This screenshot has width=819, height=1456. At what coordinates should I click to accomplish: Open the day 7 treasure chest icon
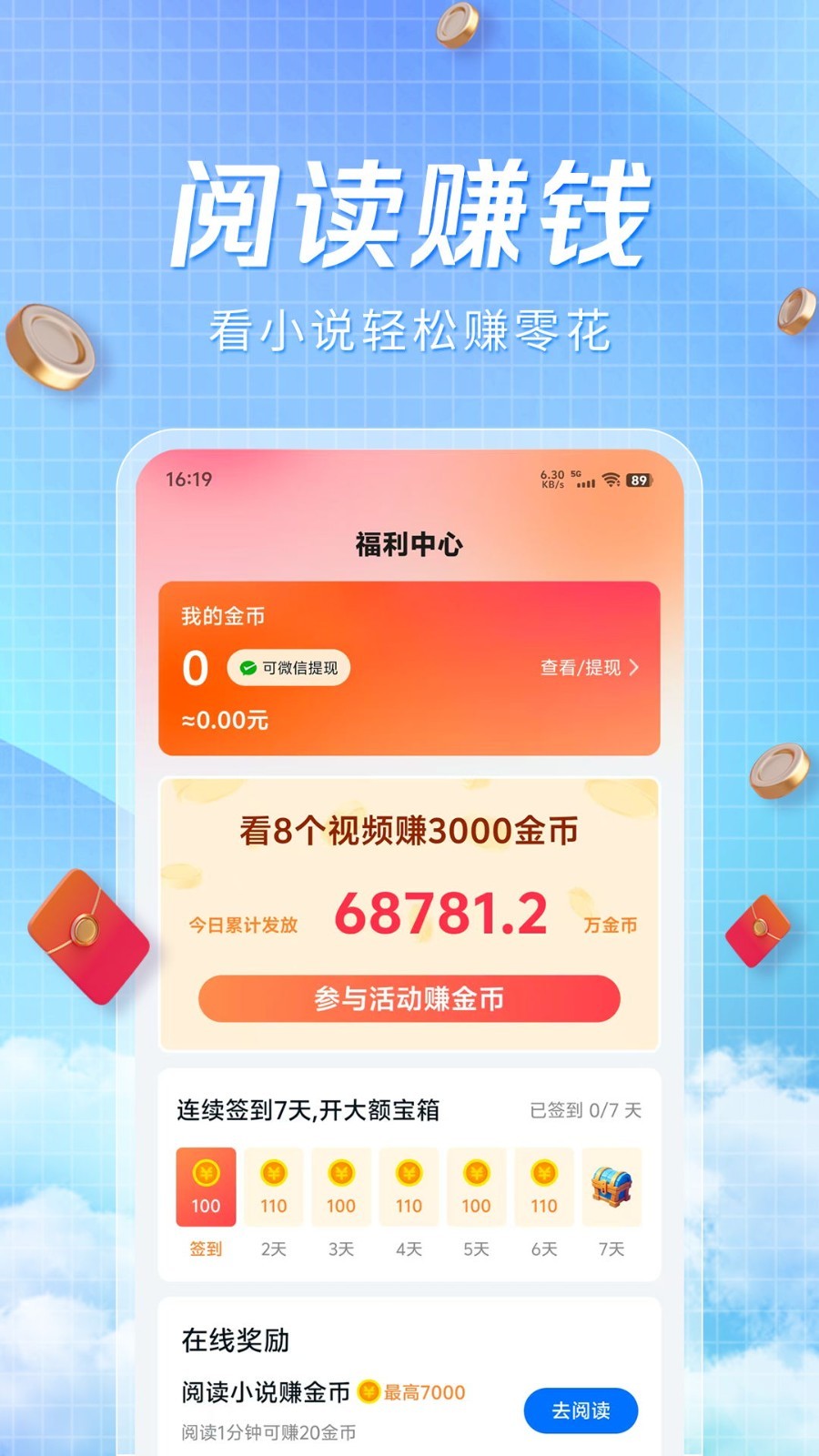612,1180
